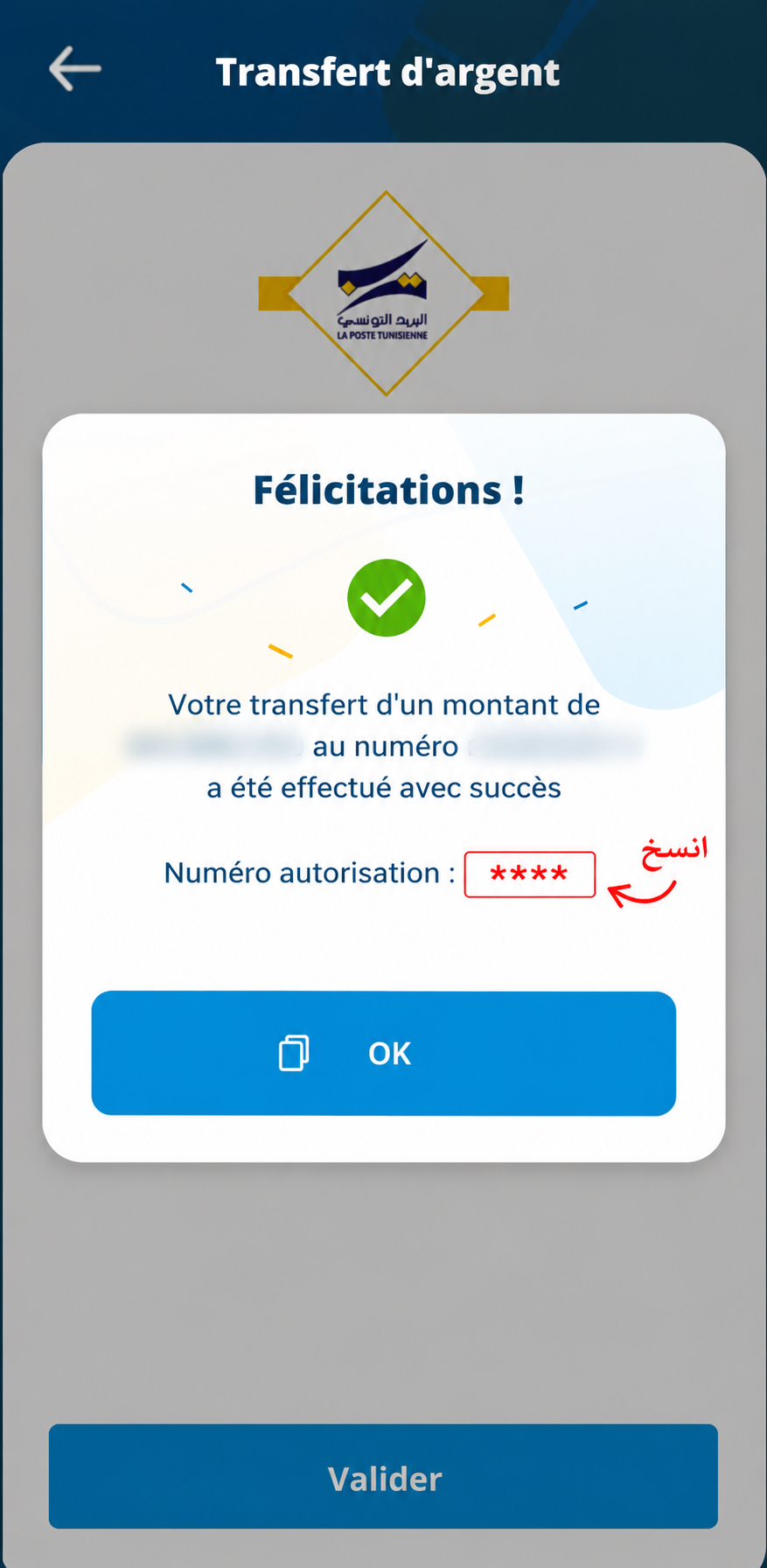Image resolution: width=767 pixels, height=1568 pixels.
Task: Tap the Valider button
Action: tap(383, 1478)
